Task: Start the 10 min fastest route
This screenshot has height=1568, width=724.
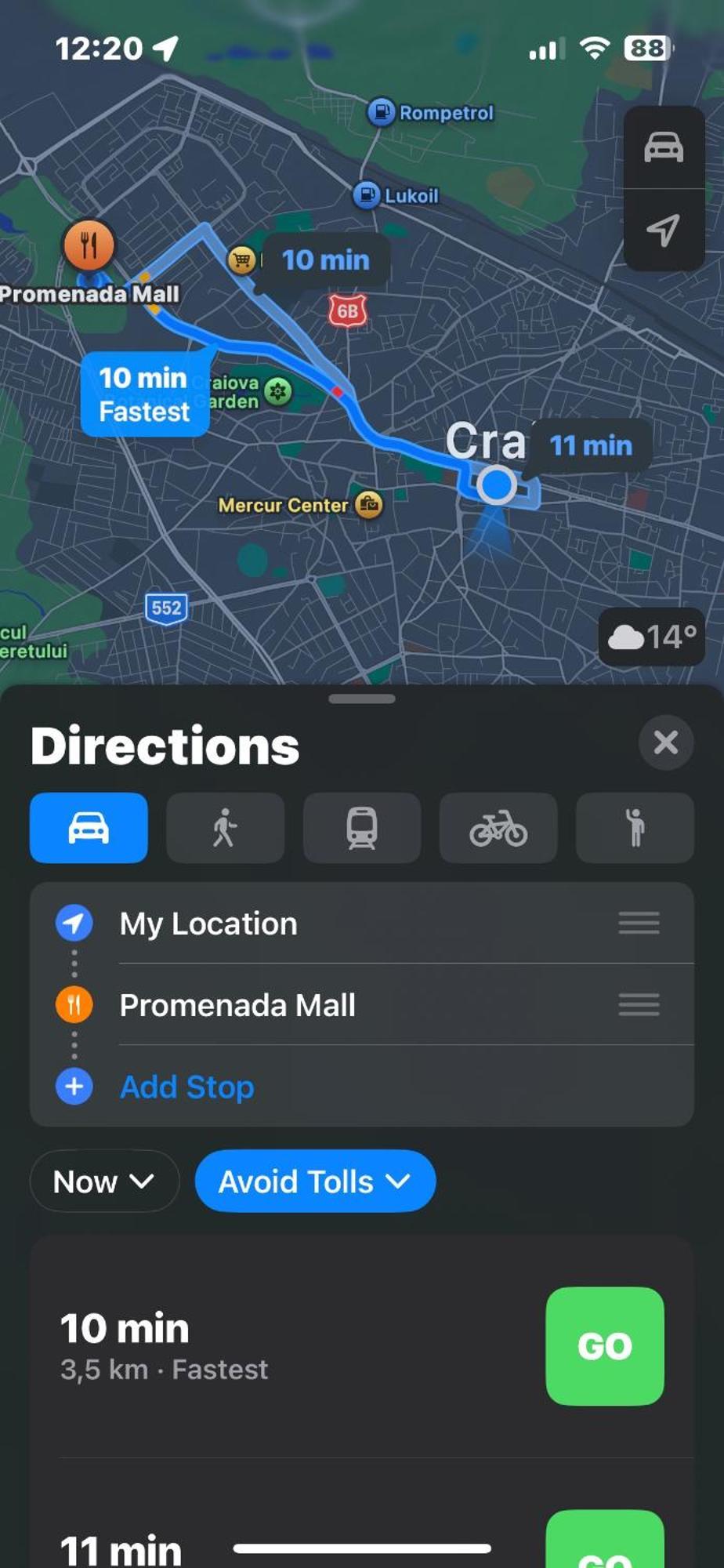Action: click(604, 1345)
